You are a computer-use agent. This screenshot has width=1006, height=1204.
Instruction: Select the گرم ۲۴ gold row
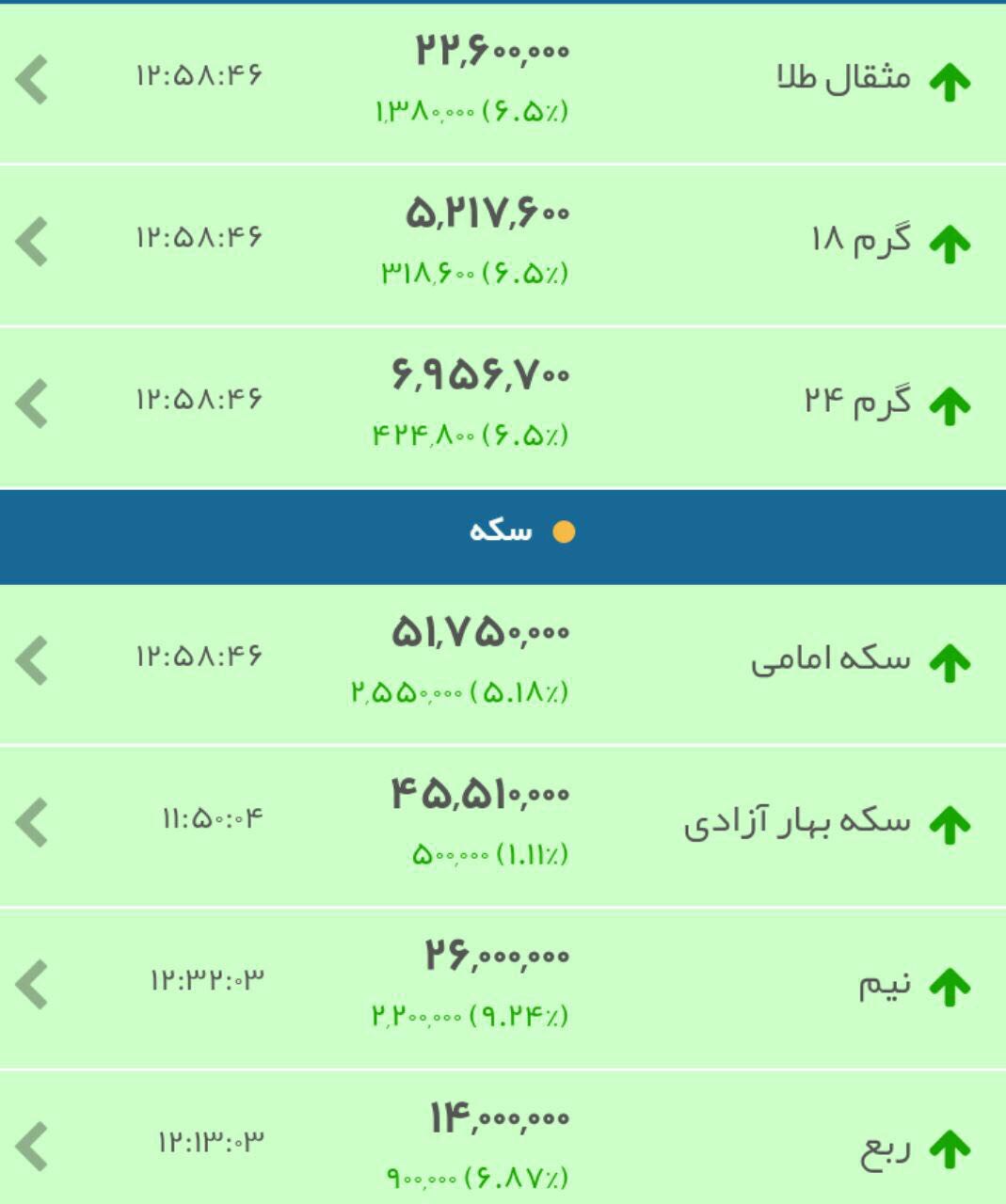point(503,405)
